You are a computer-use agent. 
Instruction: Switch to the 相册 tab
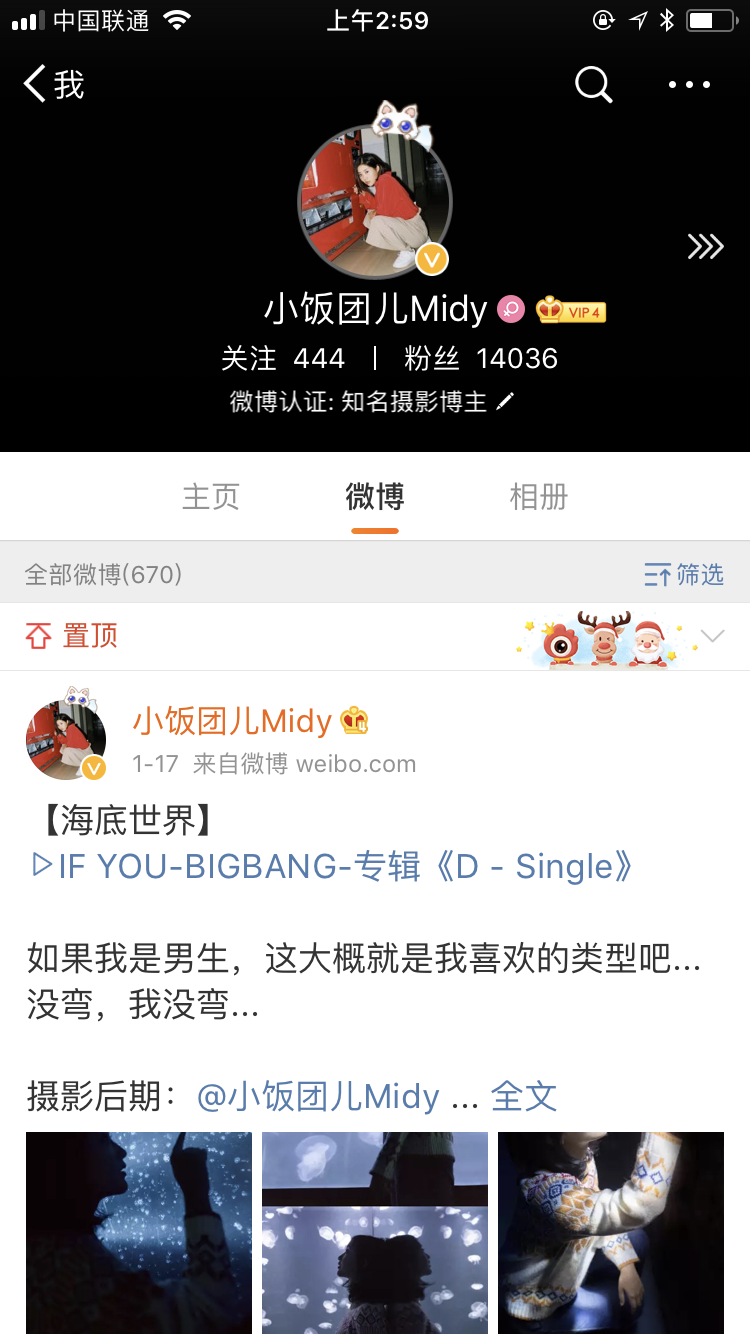pos(538,497)
